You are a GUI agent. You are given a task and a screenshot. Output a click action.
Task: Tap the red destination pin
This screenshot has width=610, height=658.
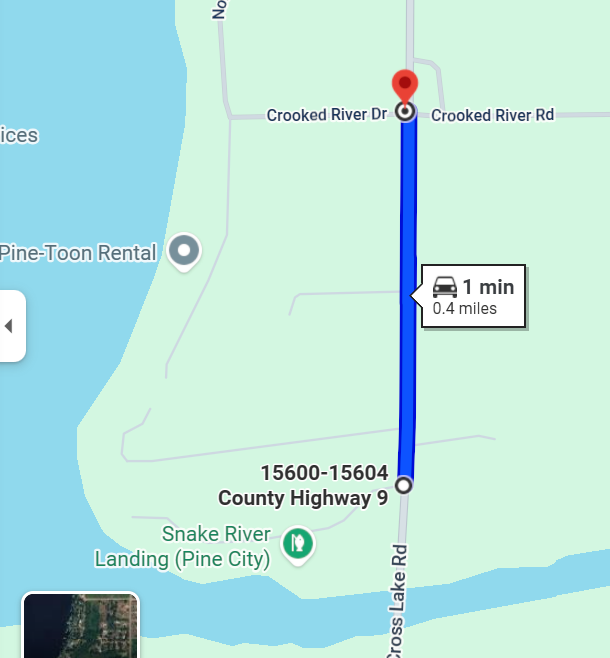point(404,87)
